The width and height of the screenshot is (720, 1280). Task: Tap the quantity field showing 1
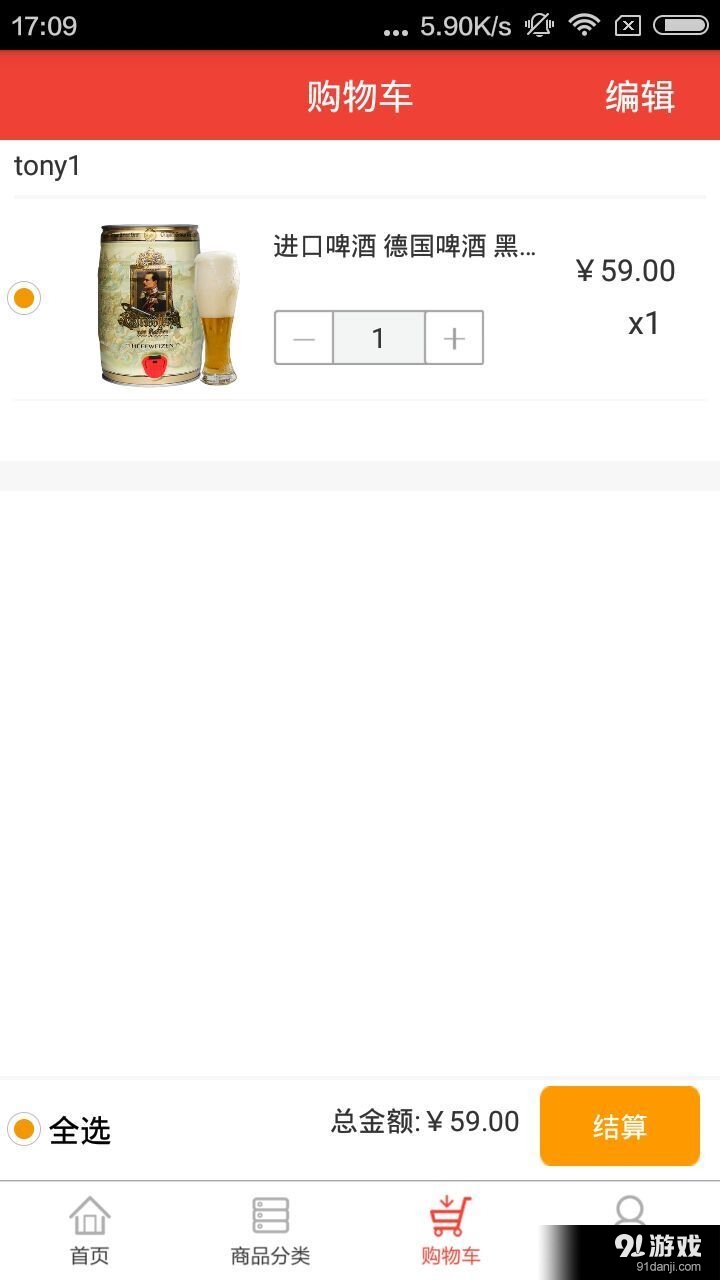[378, 338]
